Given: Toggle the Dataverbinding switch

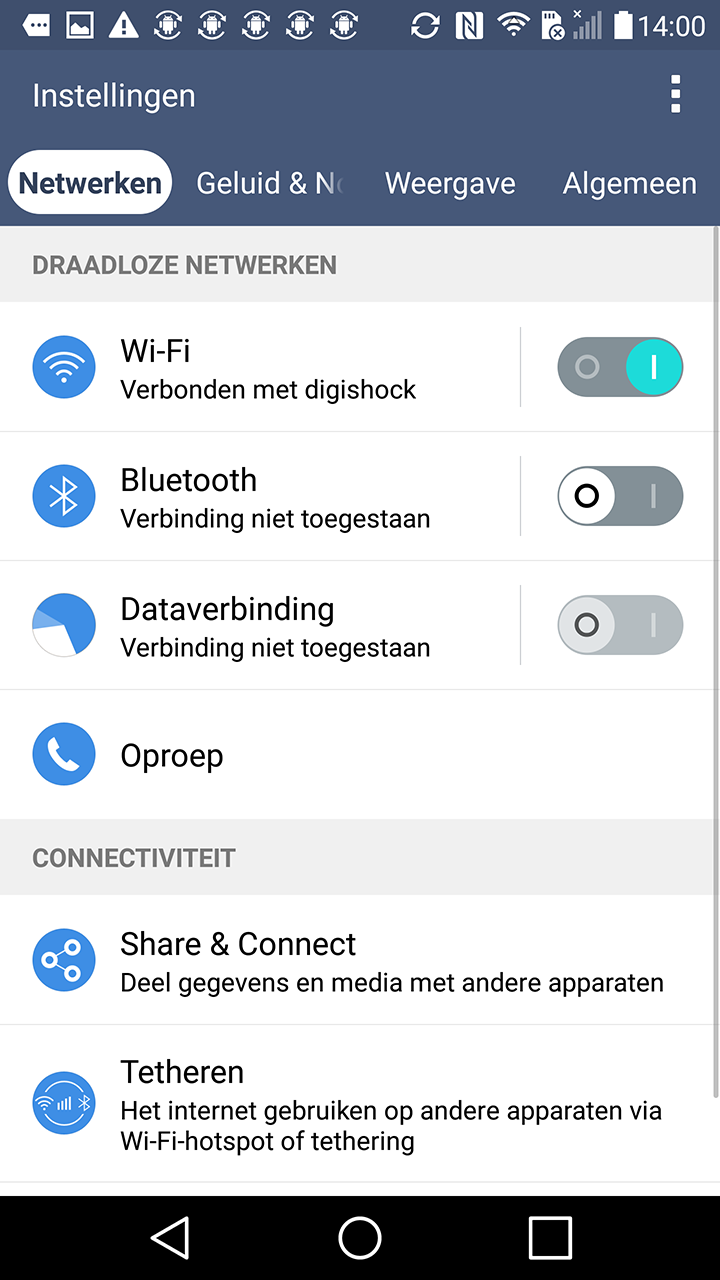Looking at the screenshot, I should (620, 625).
